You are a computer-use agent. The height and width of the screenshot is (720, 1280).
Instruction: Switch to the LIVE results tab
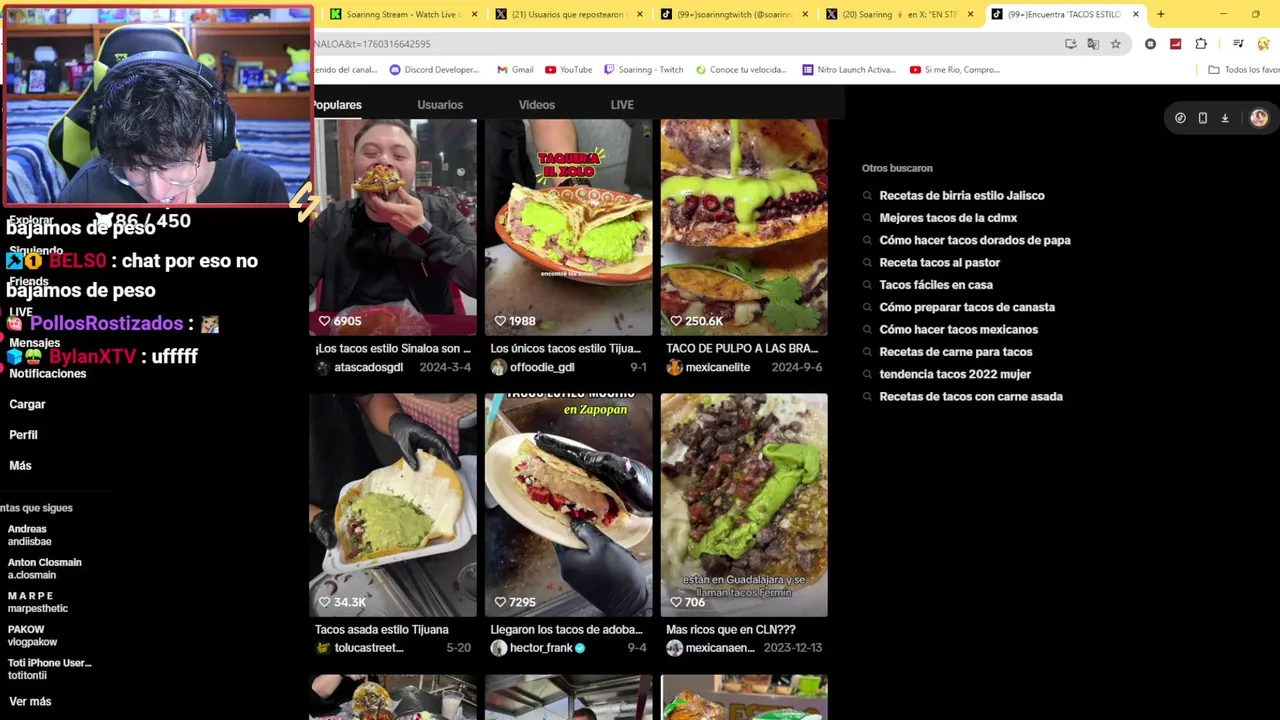(x=622, y=105)
